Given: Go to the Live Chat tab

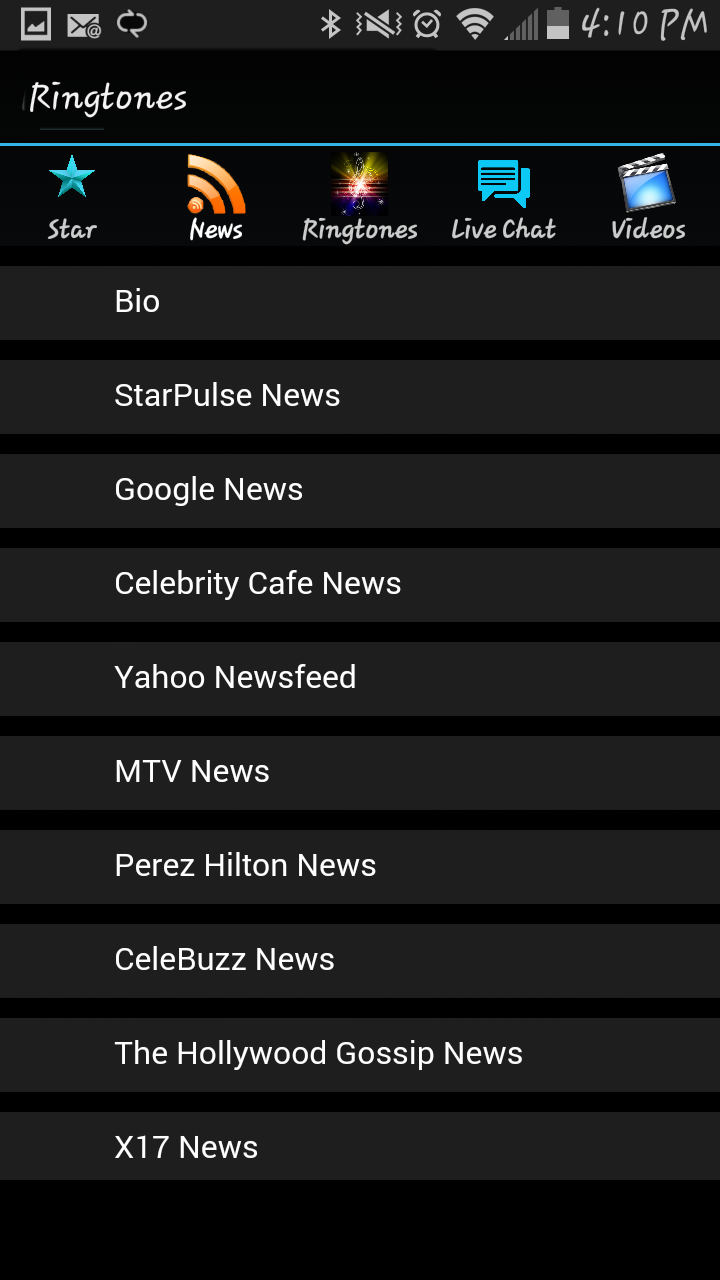Looking at the screenshot, I should [503, 198].
